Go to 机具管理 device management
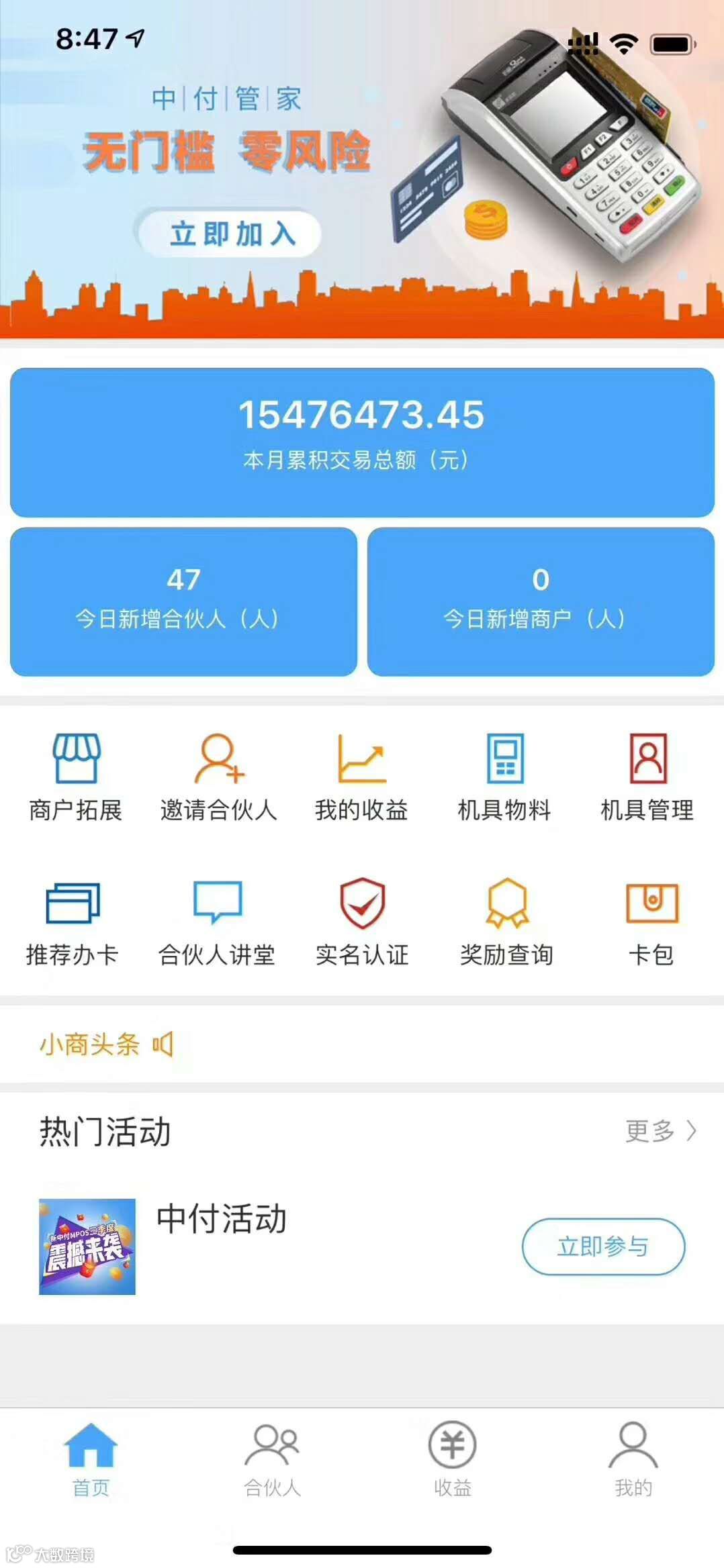 click(647, 777)
